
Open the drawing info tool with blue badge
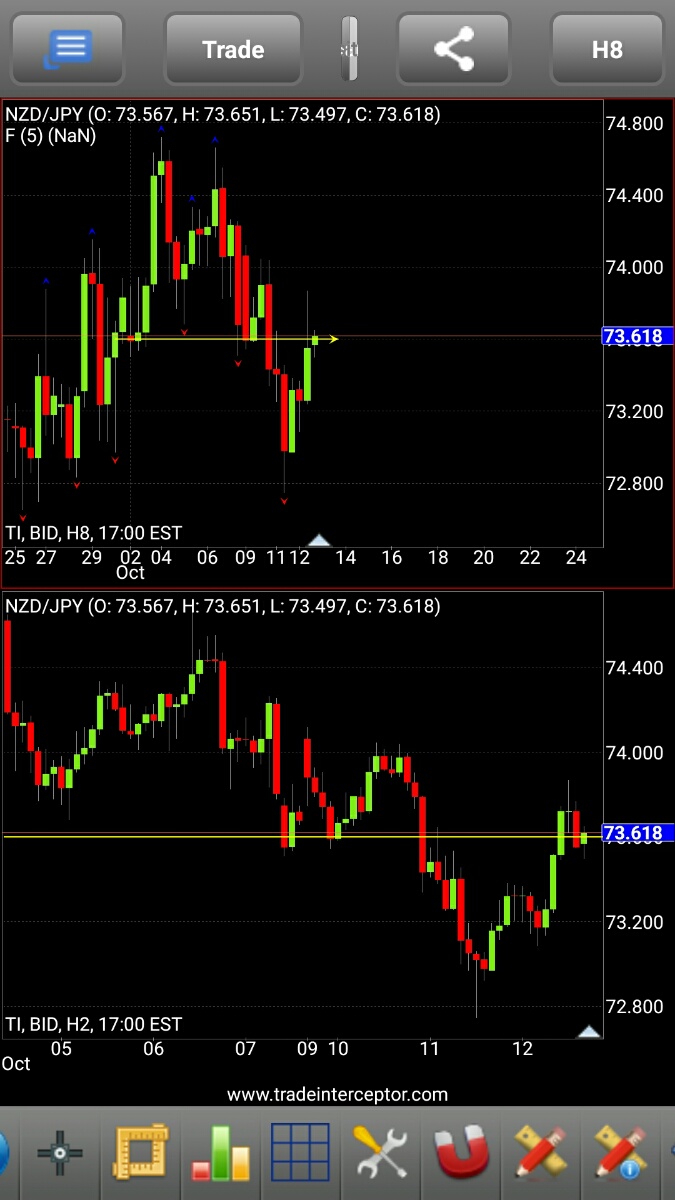click(x=620, y=1153)
